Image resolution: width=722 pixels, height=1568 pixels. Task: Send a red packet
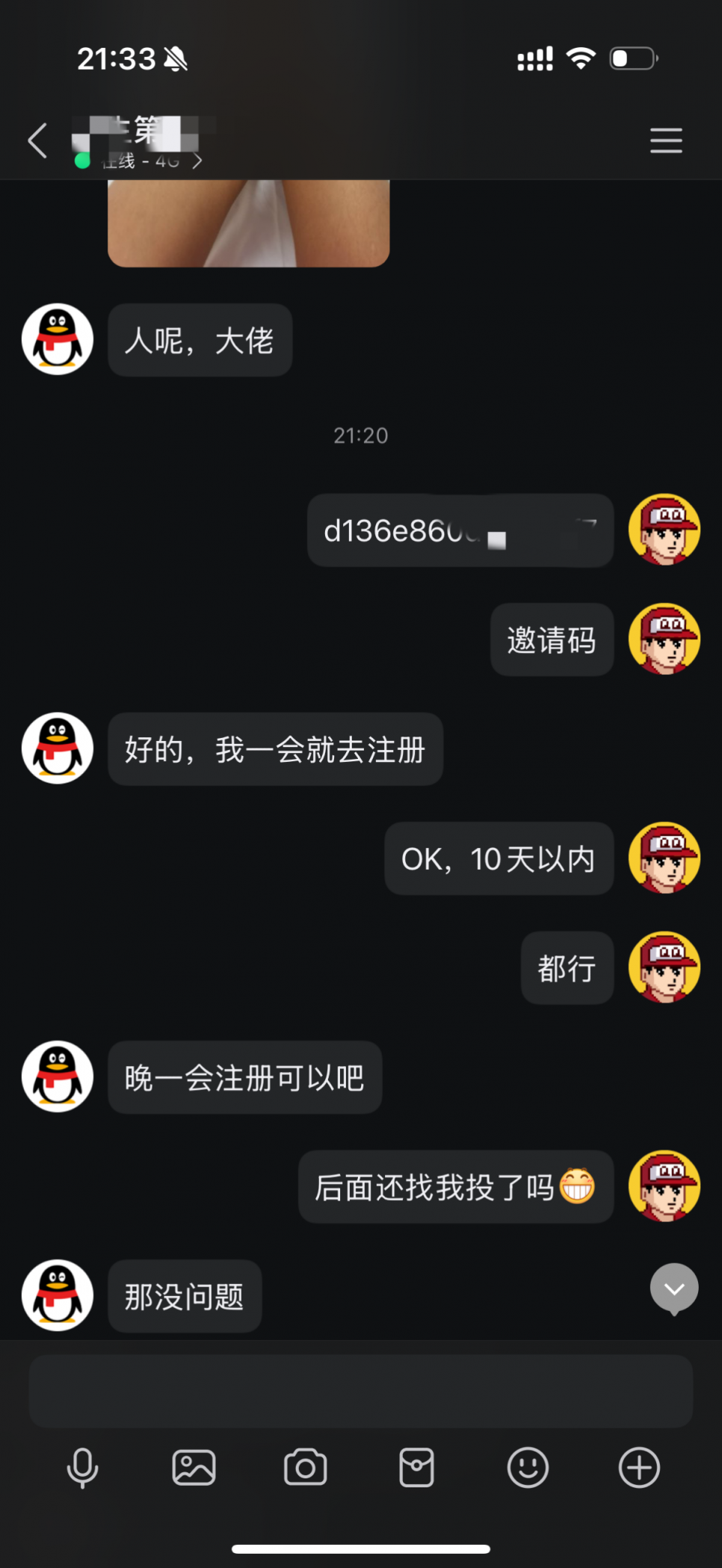tap(416, 1468)
